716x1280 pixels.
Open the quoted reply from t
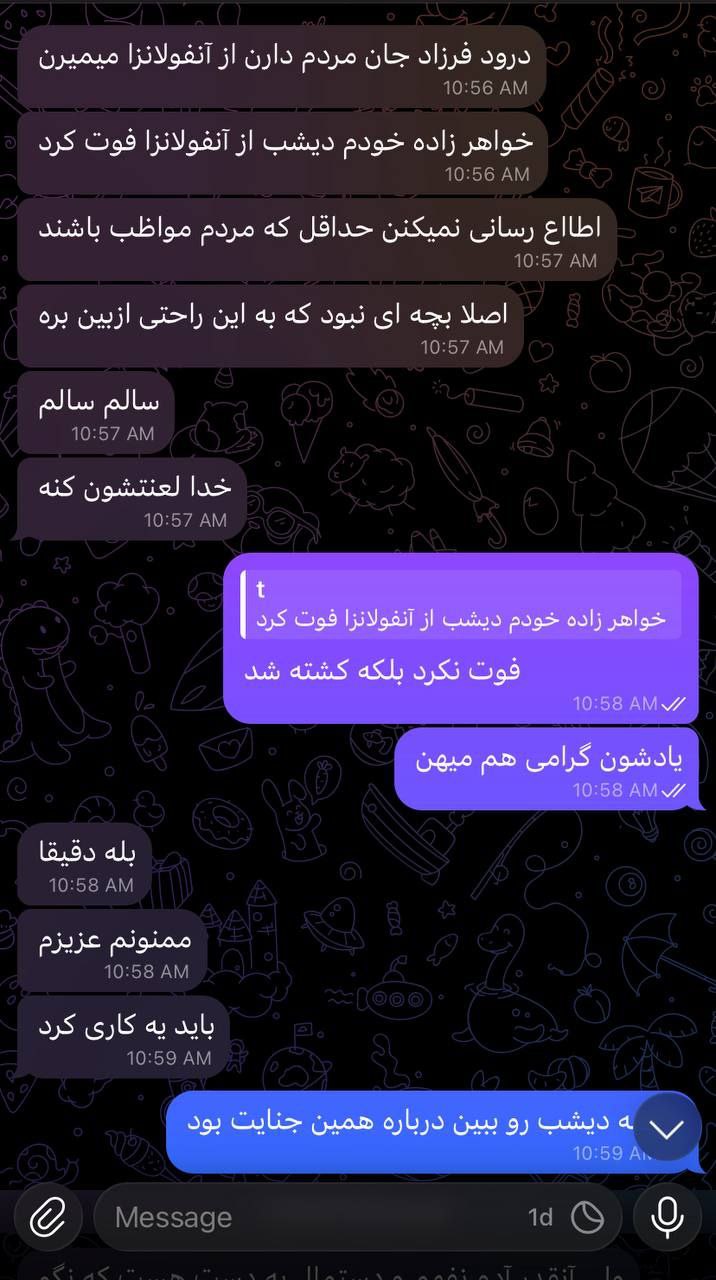tap(461, 605)
